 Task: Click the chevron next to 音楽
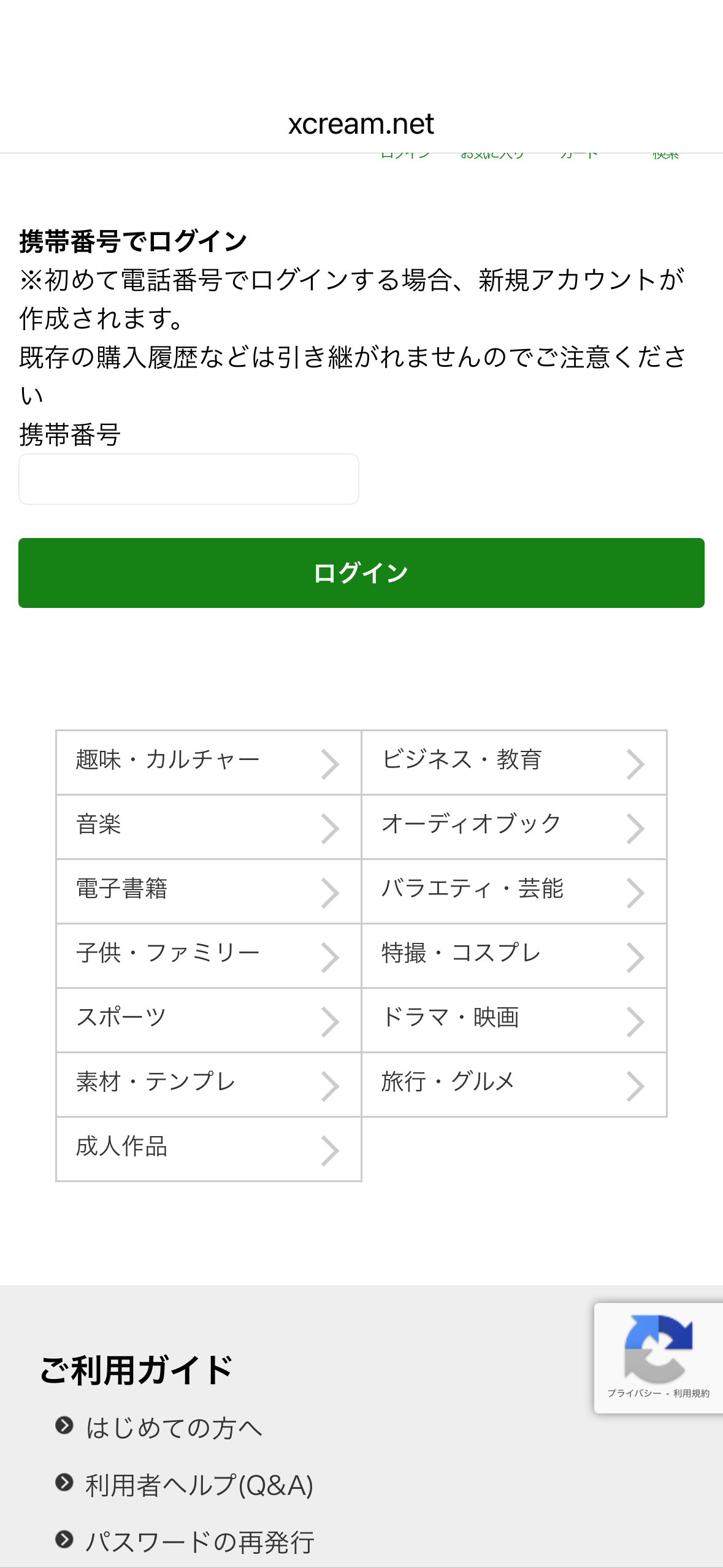pyautogui.click(x=330, y=827)
